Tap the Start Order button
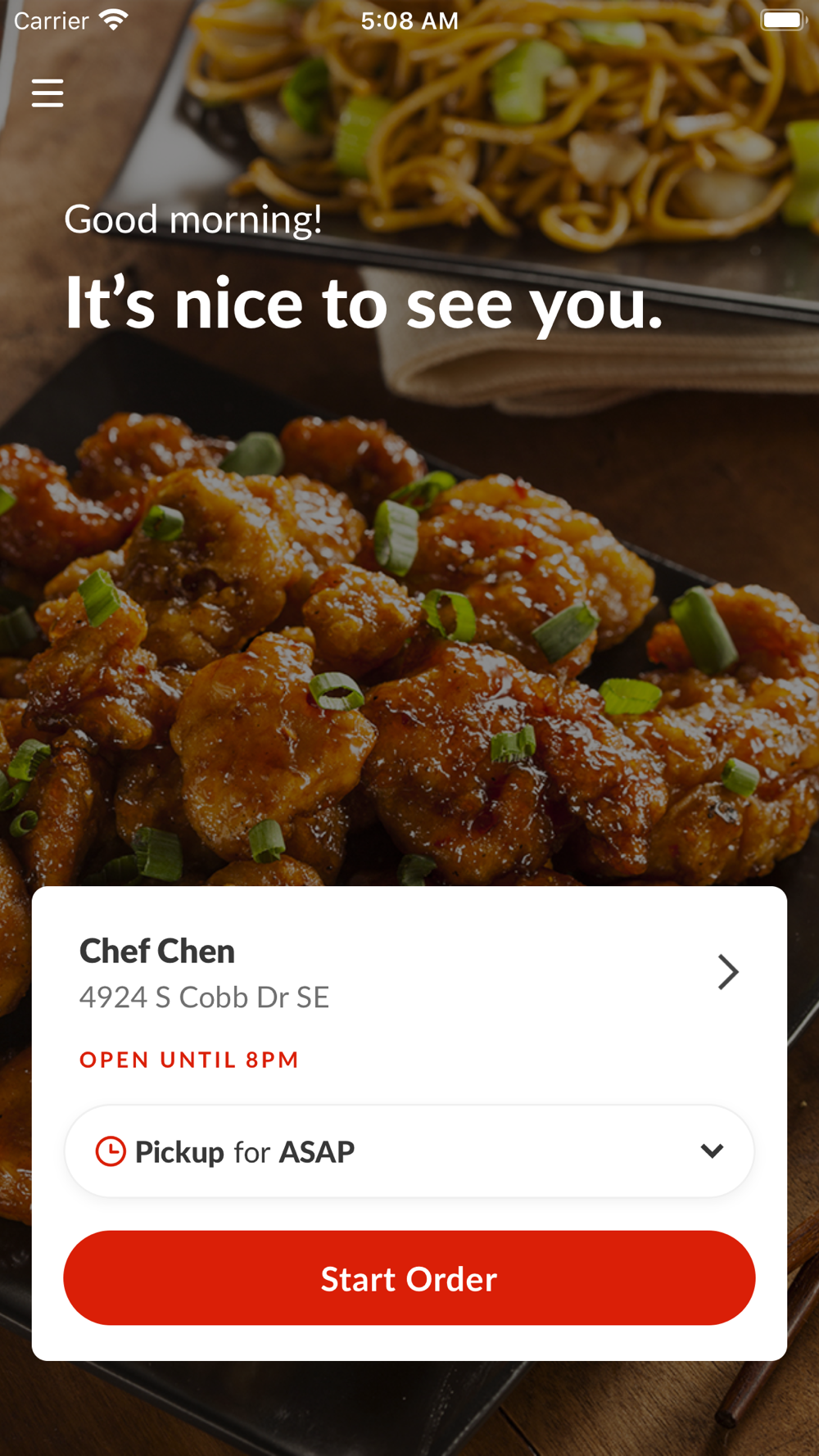This screenshot has width=819, height=1456. [x=409, y=1278]
